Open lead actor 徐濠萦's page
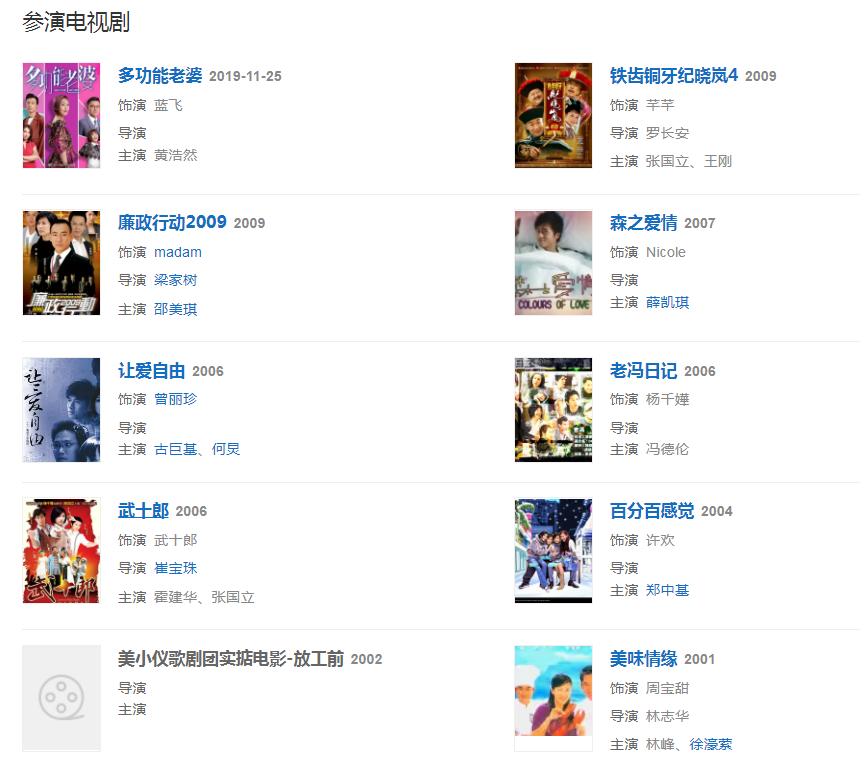 (711, 744)
